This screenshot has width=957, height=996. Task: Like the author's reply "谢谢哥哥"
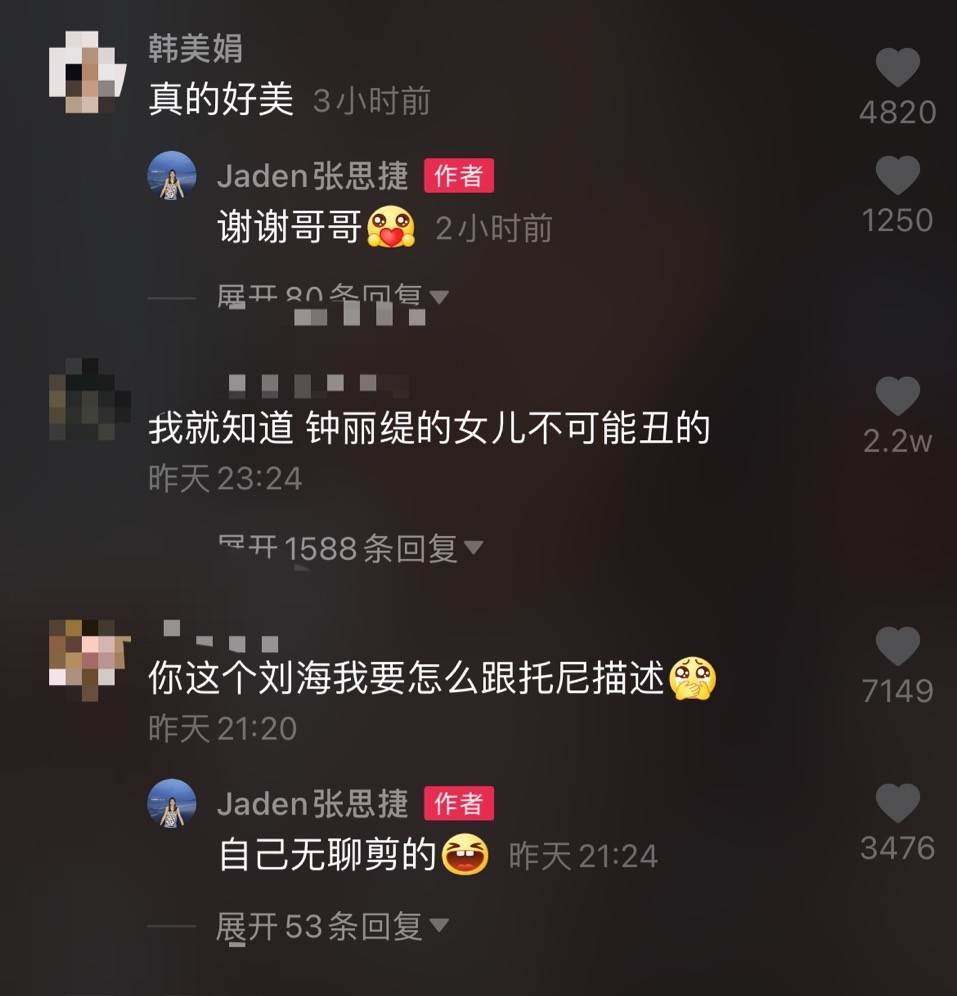coord(897,177)
